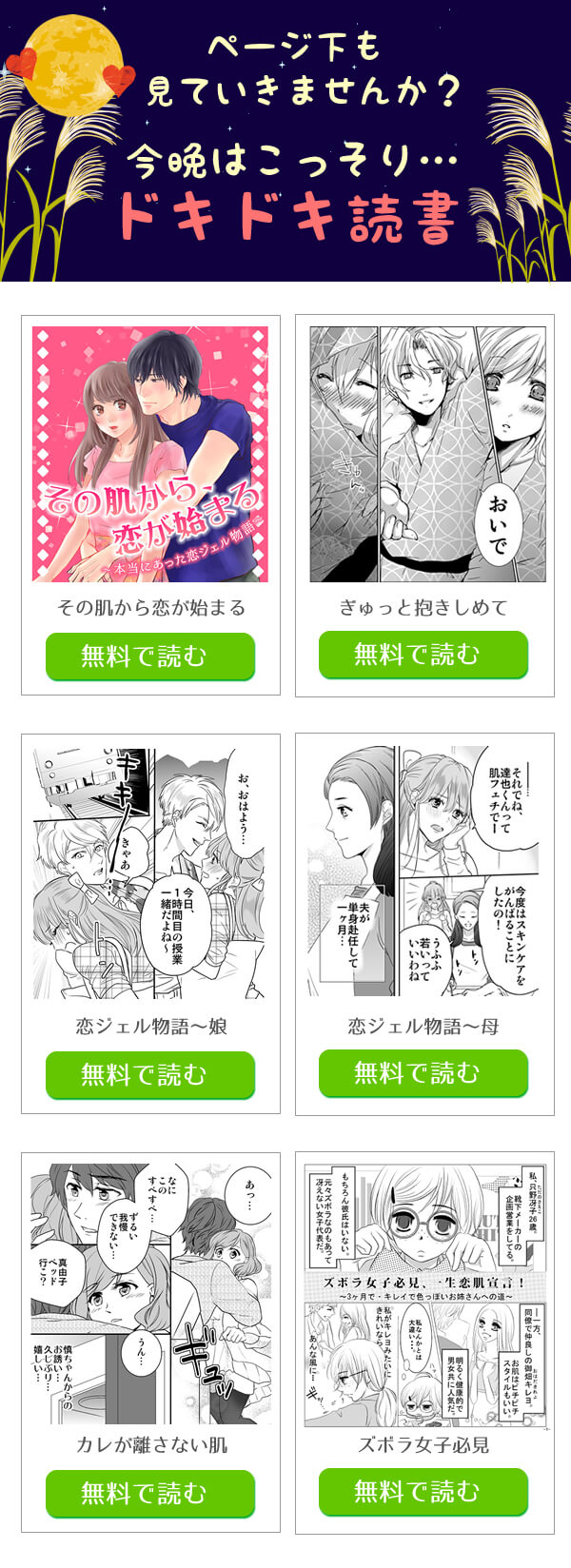Open the 恋ジェル物語〜娘 manga preview
Viewport: 571px width, 1568px height.
point(150,872)
